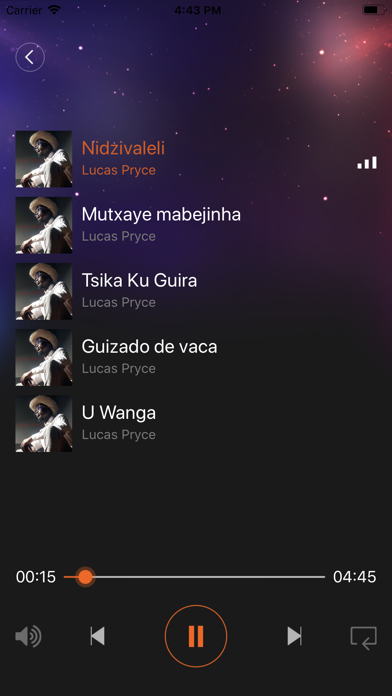Play the track Tsika Ku Guira

[196, 291]
